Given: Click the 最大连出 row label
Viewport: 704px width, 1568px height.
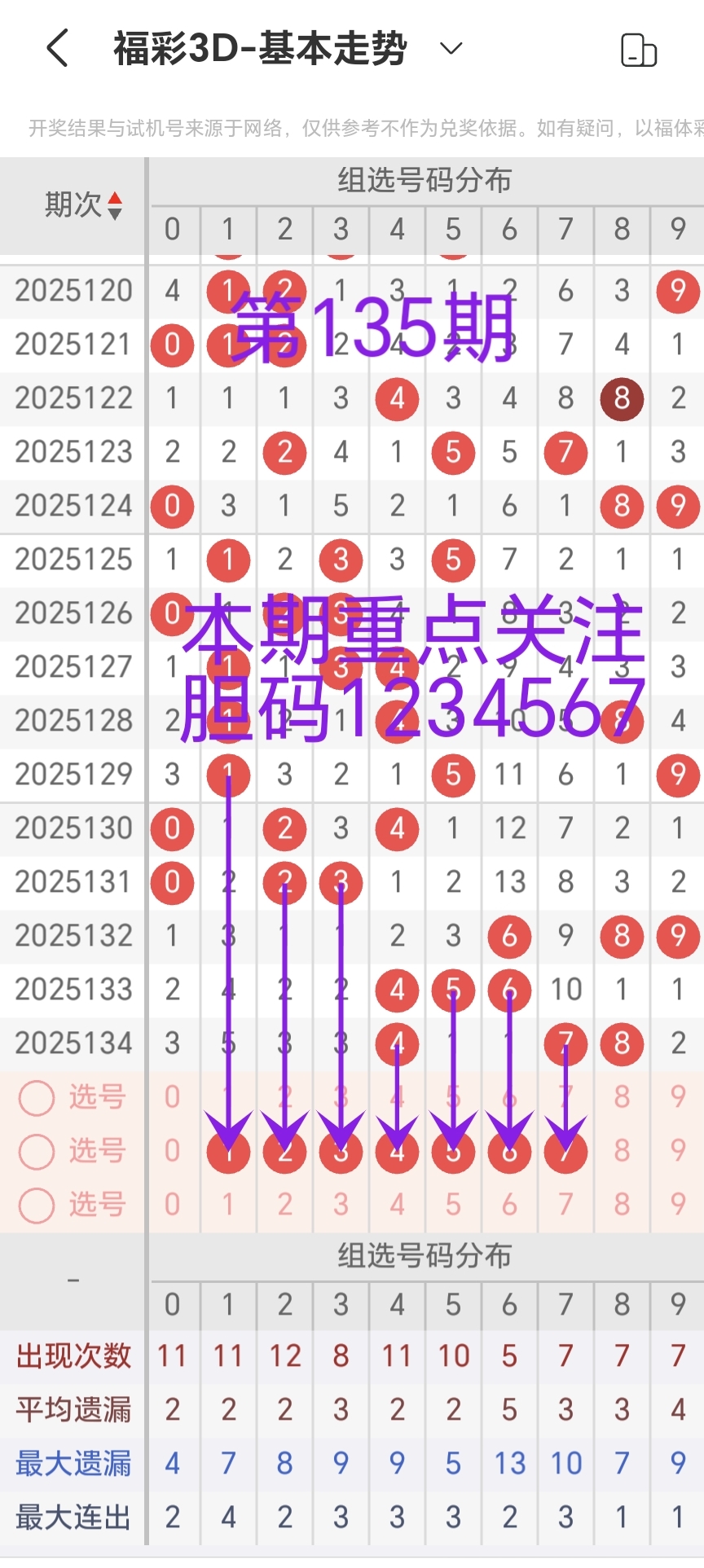Looking at the screenshot, I should point(73,1516).
